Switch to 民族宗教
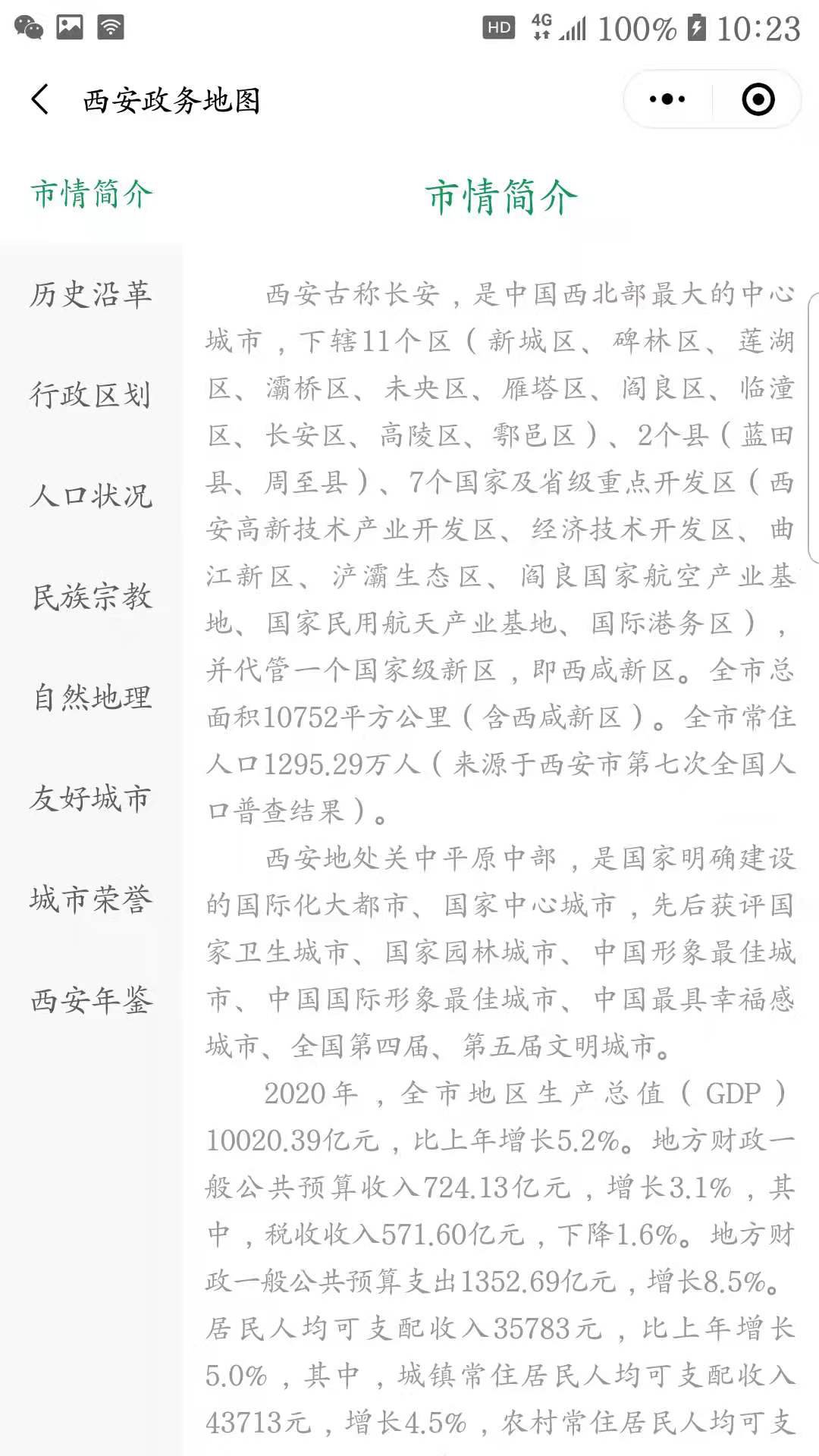Screen dimensions: 819x1456 click(91, 597)
